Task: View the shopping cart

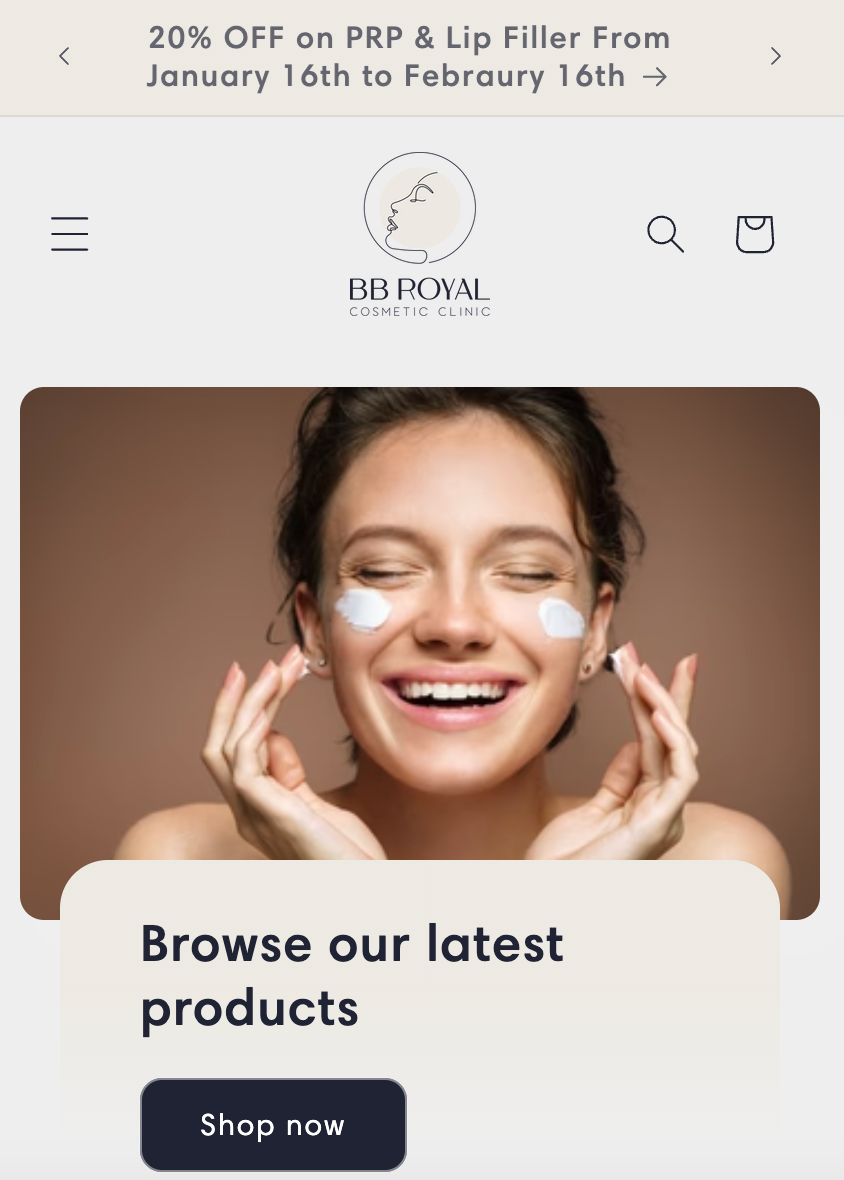Action: click(755, 234)
